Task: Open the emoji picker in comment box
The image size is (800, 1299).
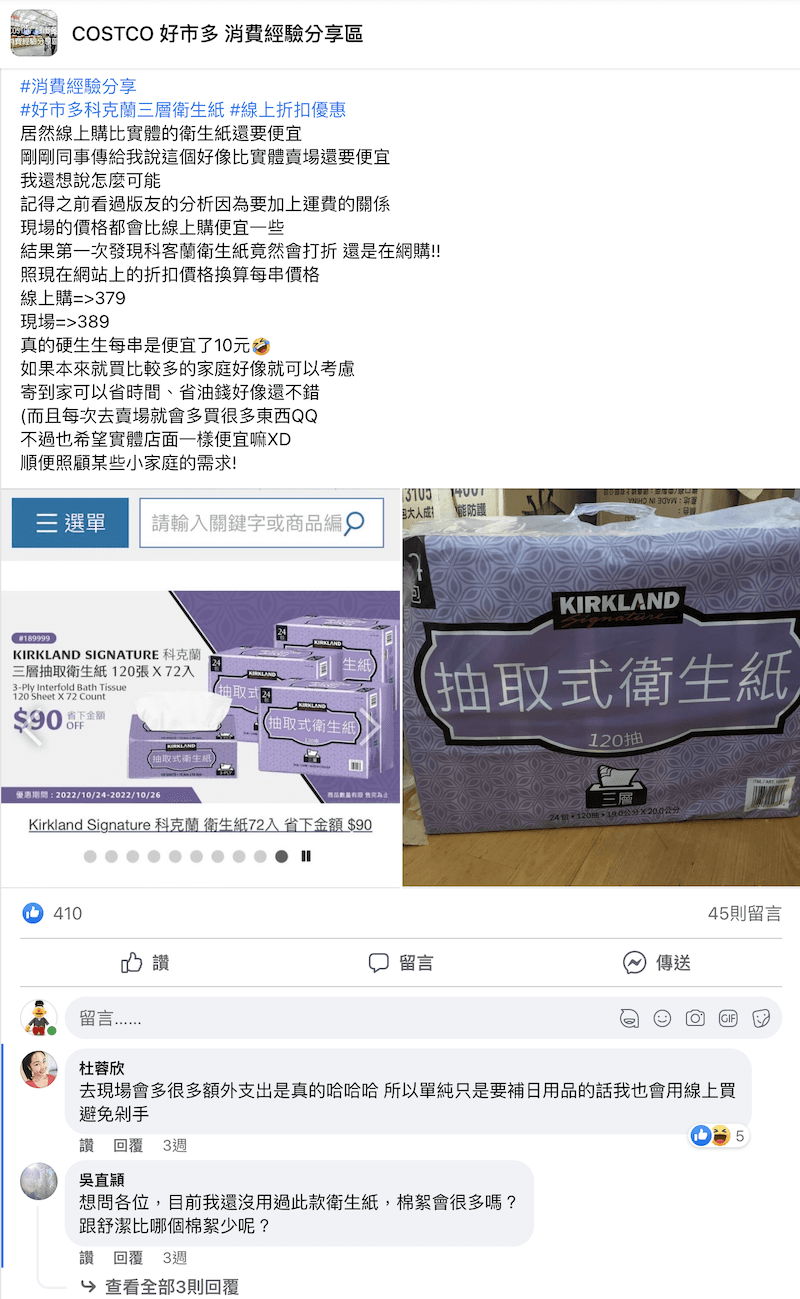Action: point(662,1019)
